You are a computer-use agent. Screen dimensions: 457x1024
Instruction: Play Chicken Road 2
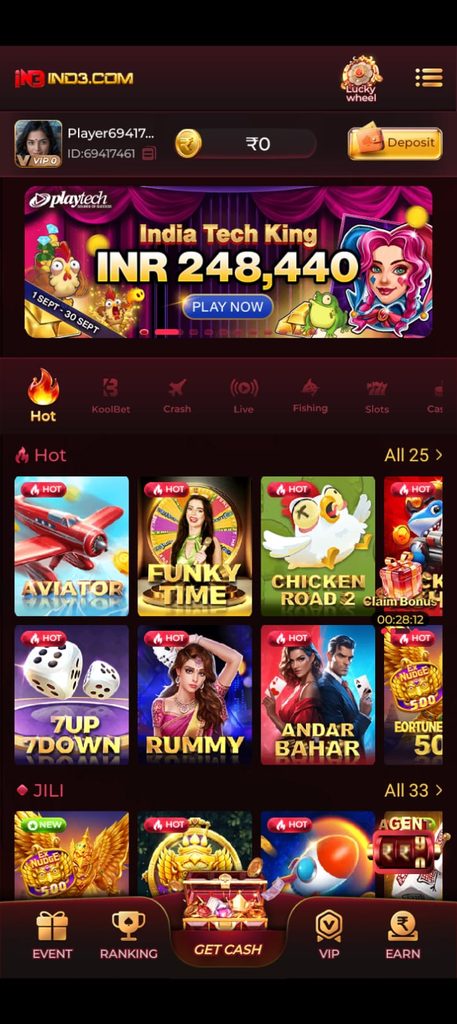click(318, 546)
